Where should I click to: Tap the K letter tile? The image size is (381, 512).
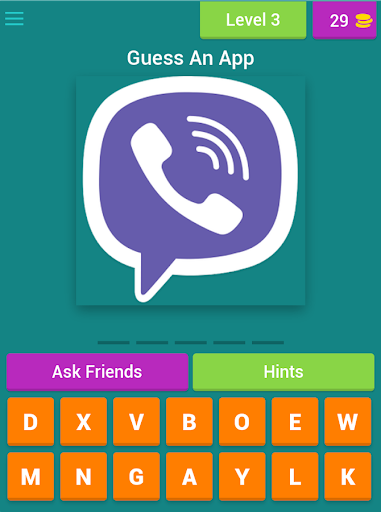pos(348,476)
